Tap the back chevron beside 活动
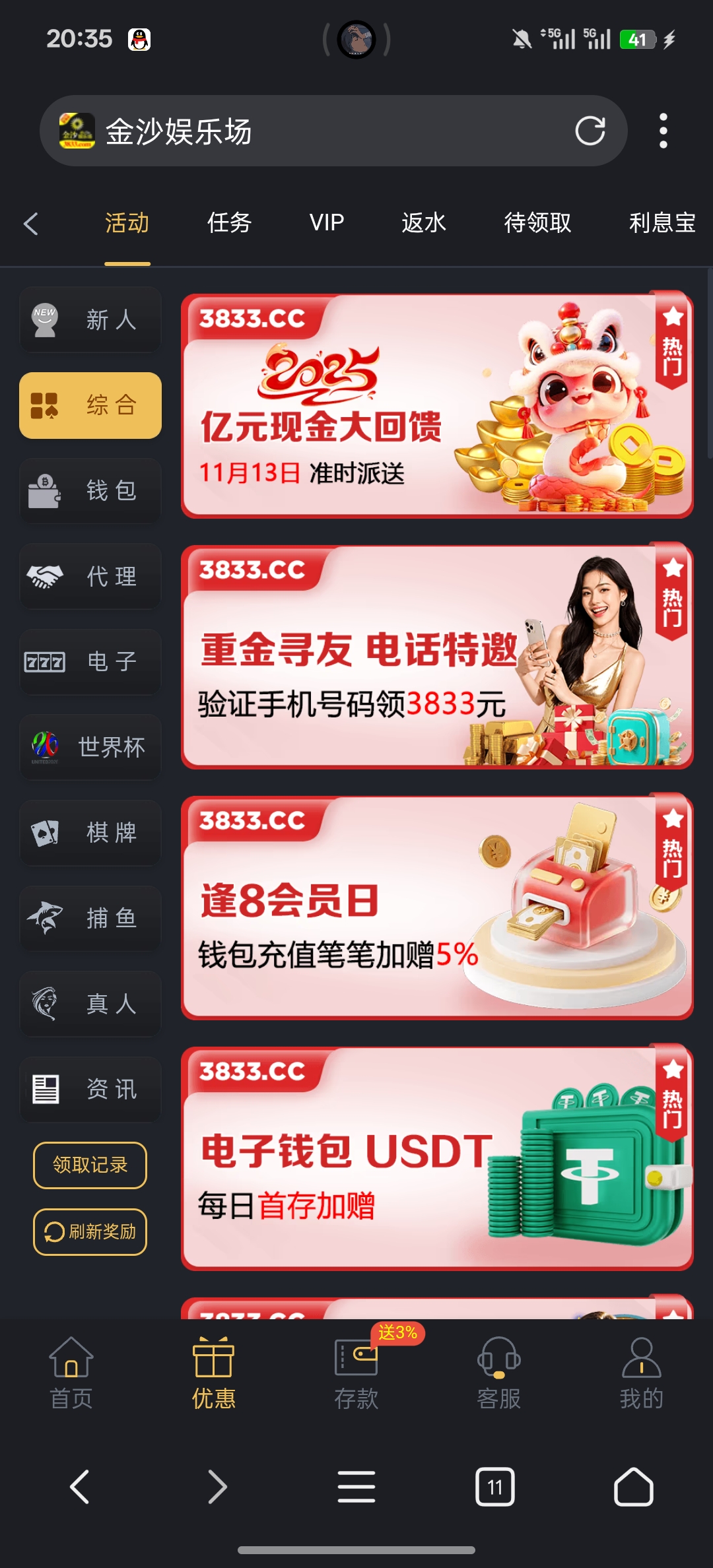The height and width of the screenshot is (1568, 713). click(x=30, y=224)
